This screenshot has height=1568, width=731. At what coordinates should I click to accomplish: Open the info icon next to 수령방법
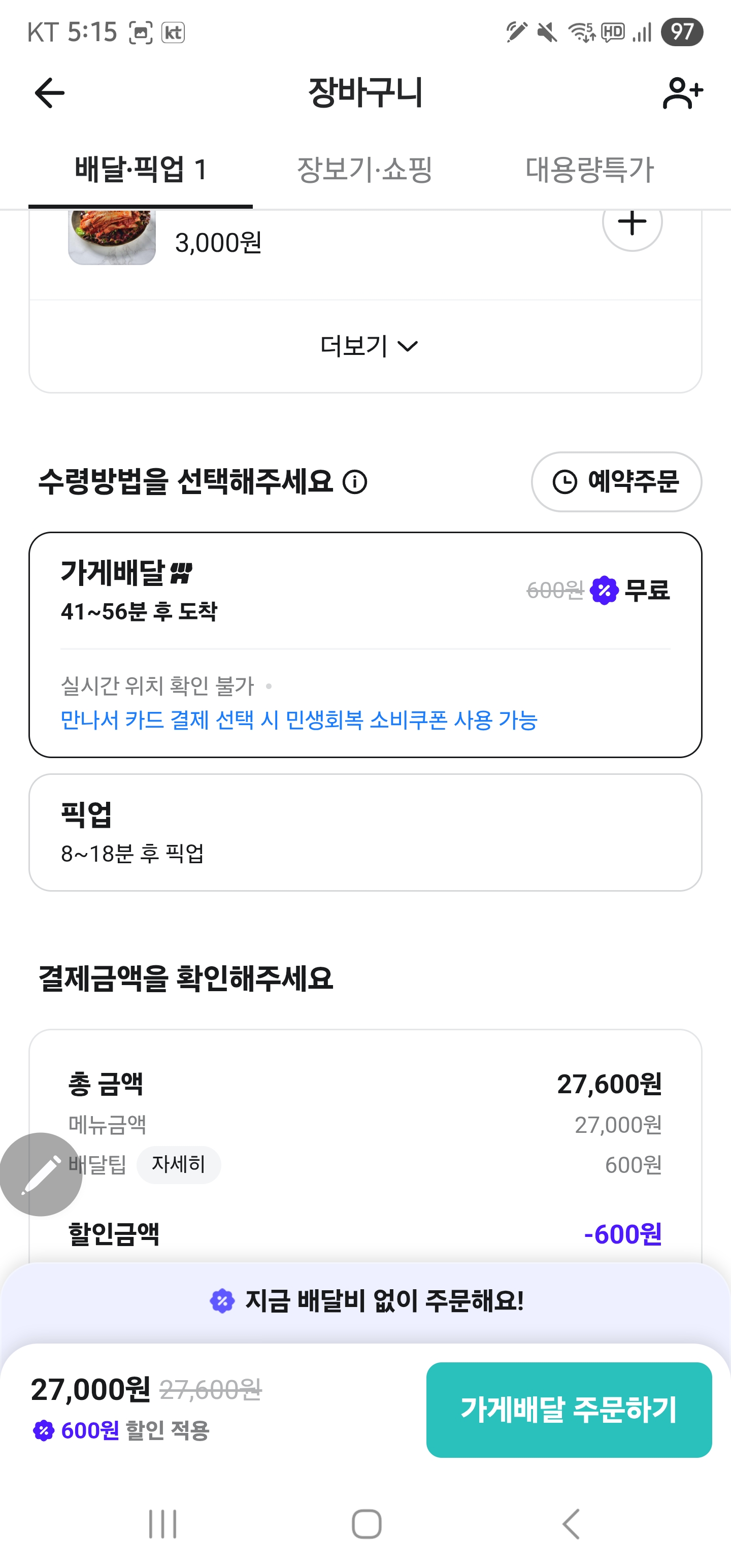(356, 483)
